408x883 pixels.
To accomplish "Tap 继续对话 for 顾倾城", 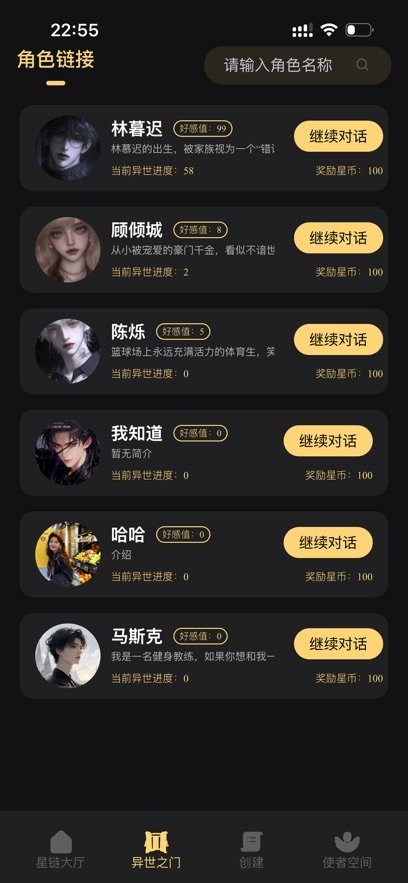I will [338, 238].
